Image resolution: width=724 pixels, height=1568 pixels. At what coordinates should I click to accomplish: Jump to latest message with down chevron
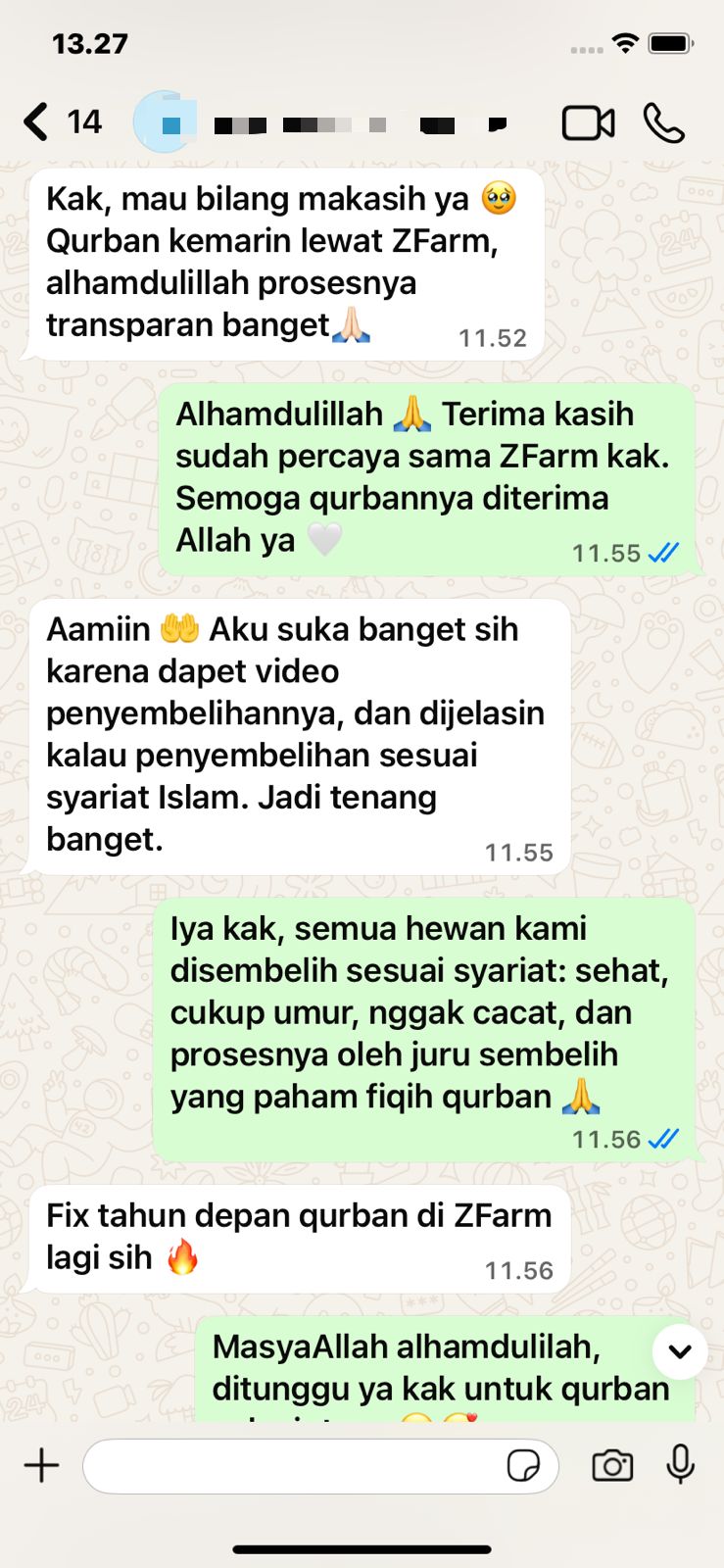pyautogui.click(x=680, y=1351)
